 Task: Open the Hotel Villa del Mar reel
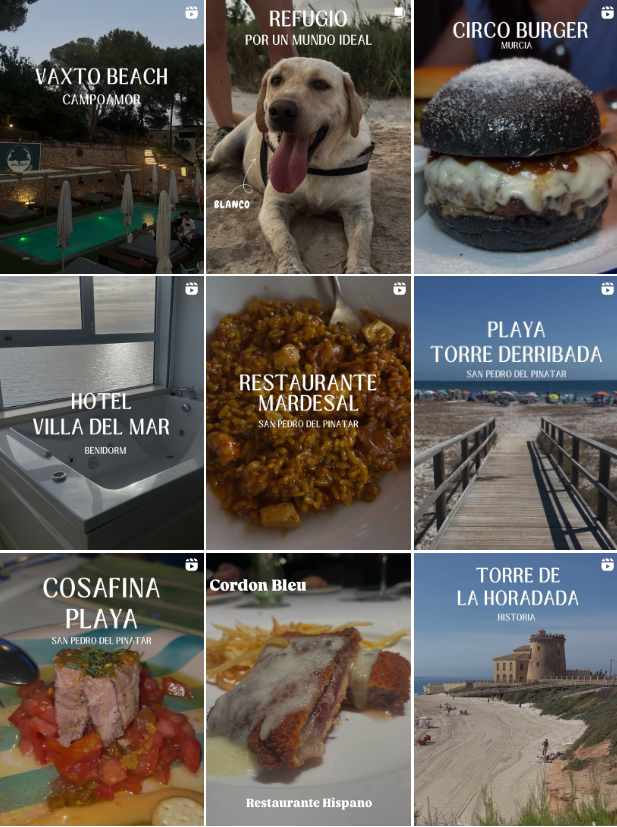point(101,413)
